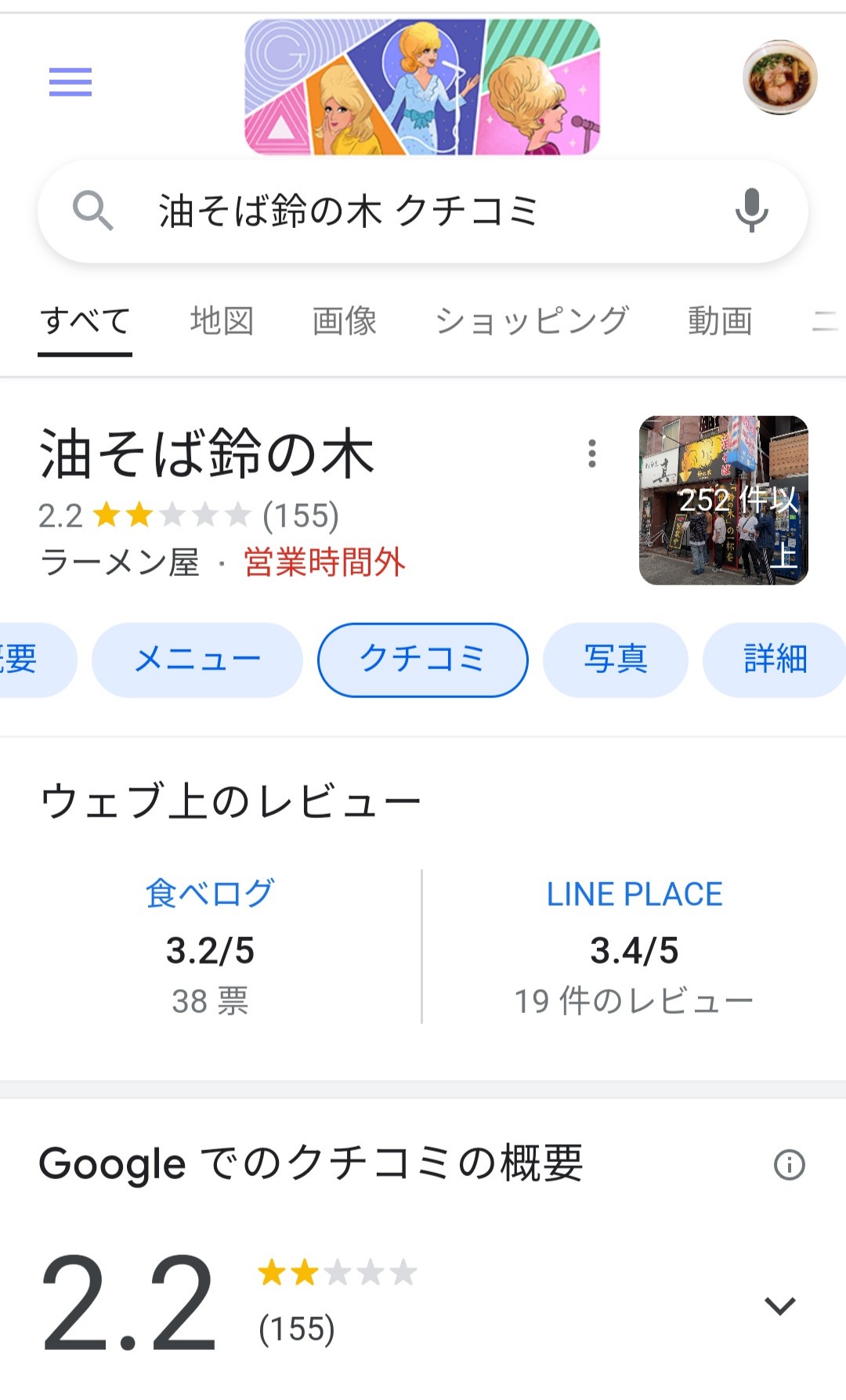Image resolution: width=846 pixels, height=1400 pixels.
Task: Select the 詳細 chip
Action: point(774,660)
